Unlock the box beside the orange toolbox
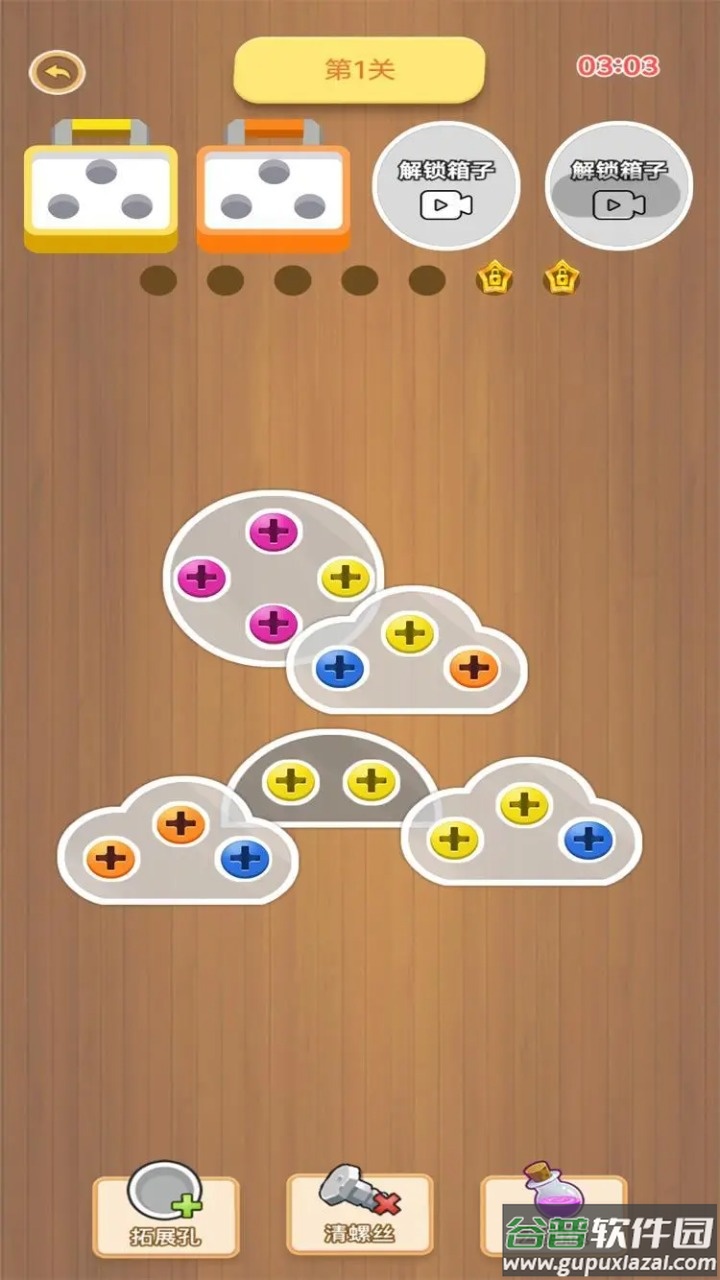The height and width of the screenshot is (1280, 720). (446, 186)
